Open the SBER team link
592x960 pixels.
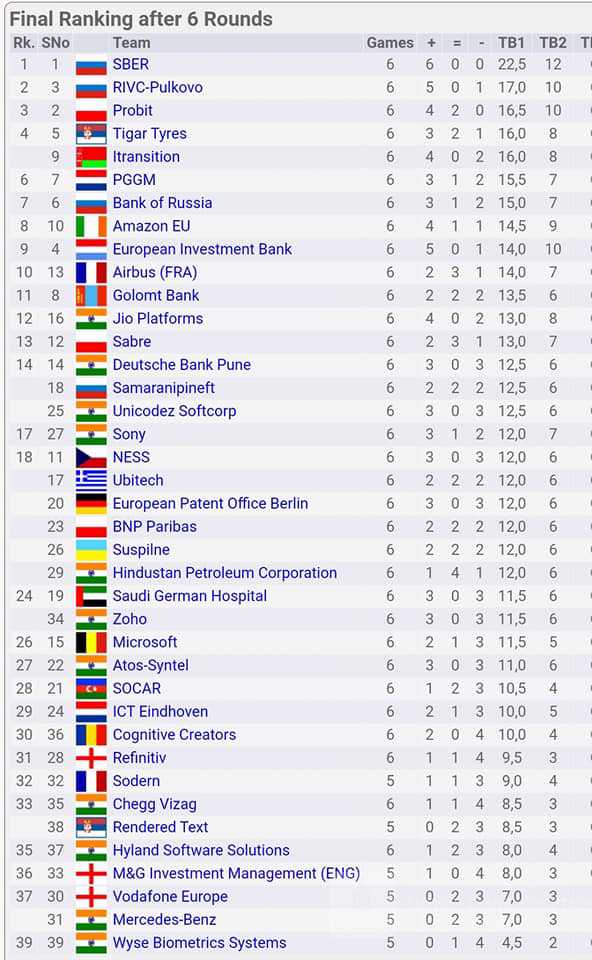coord(130,64)
